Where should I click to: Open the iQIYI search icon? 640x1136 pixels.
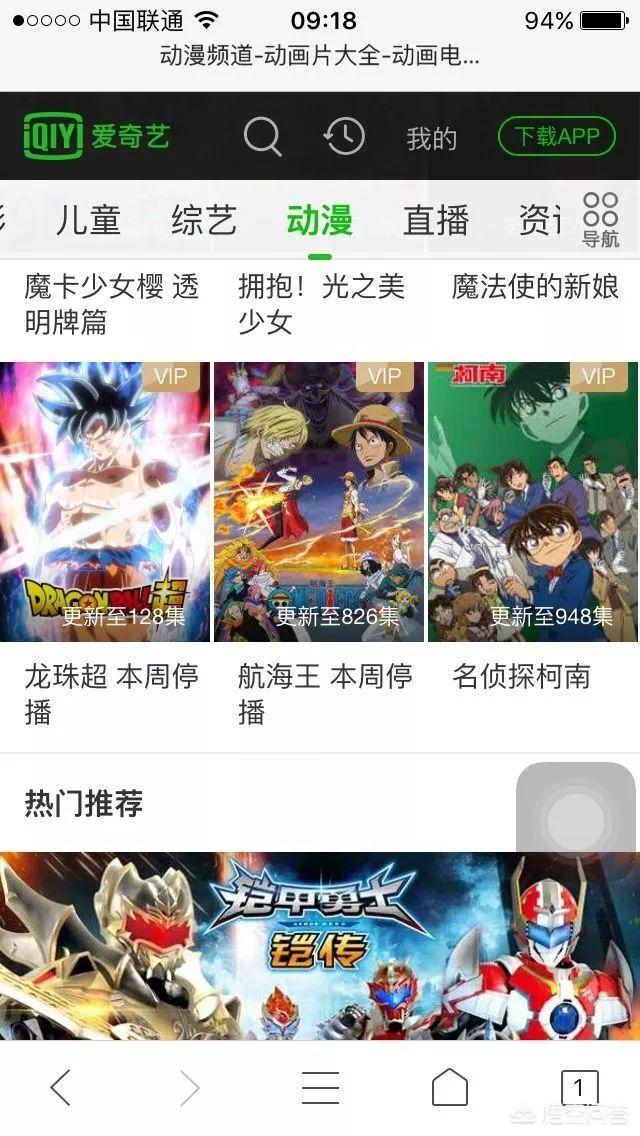[262, 136]
